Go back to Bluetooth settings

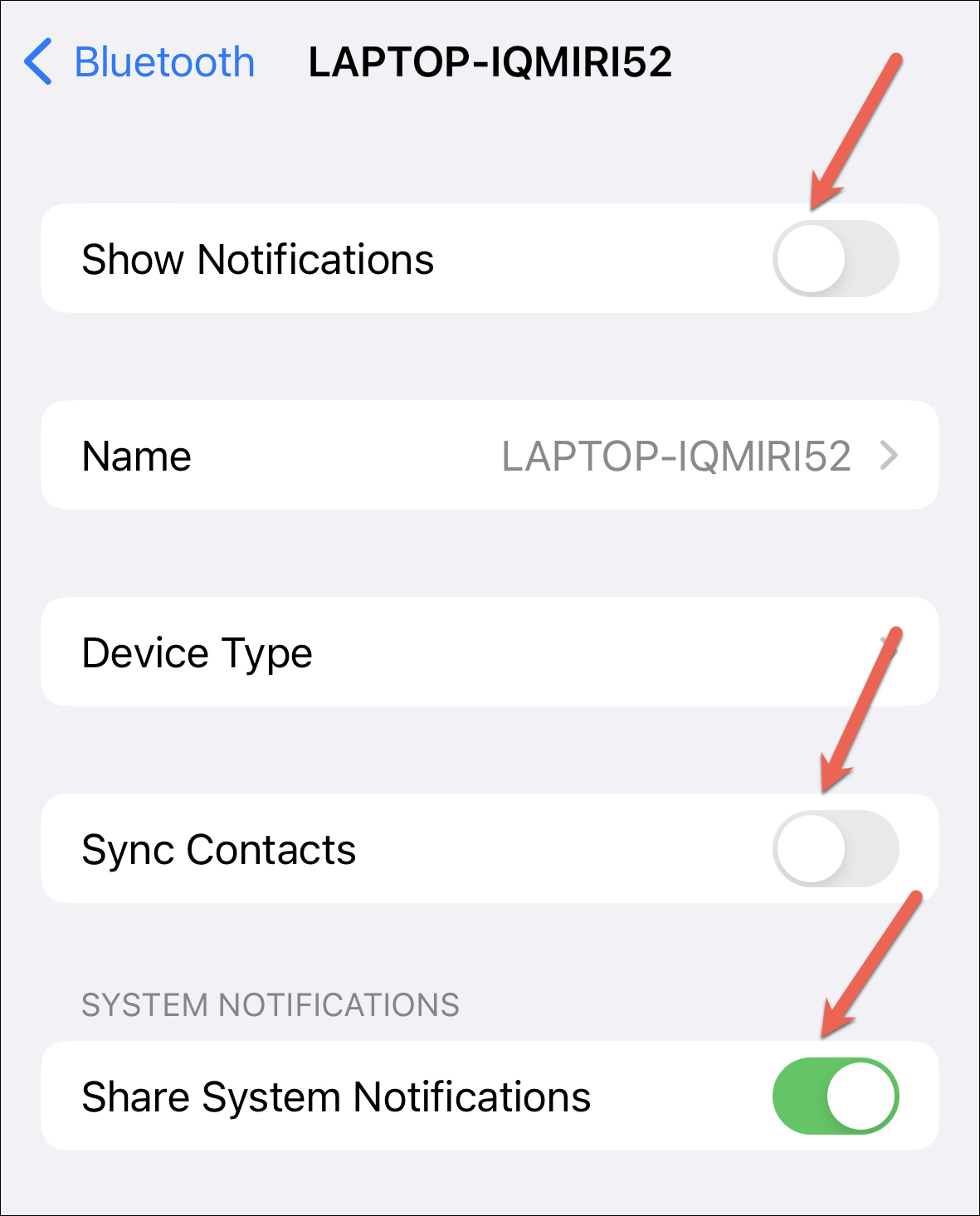coord(139,62)
